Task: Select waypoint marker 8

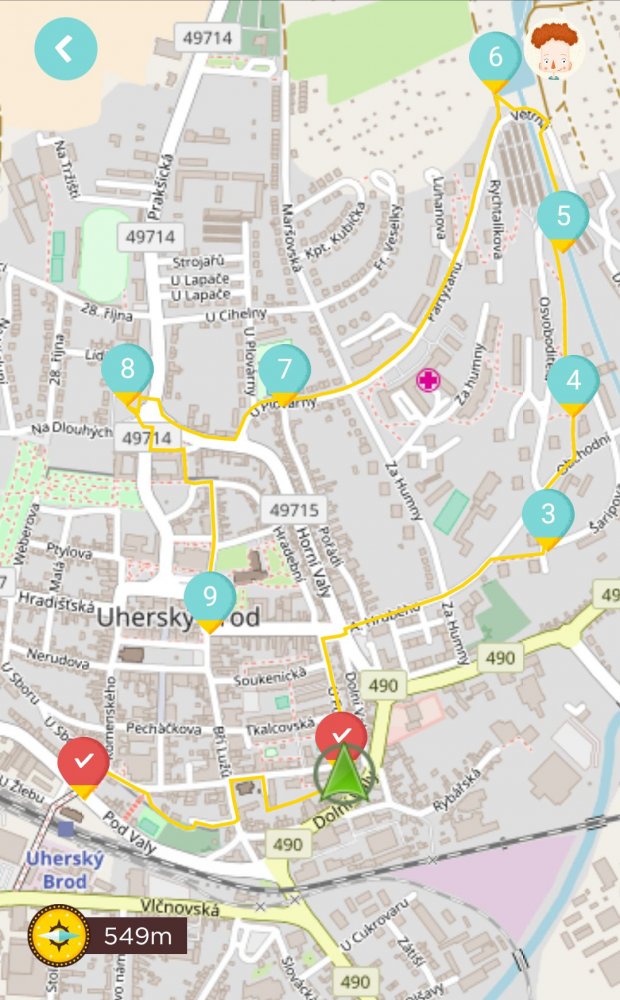Action: 127,370
